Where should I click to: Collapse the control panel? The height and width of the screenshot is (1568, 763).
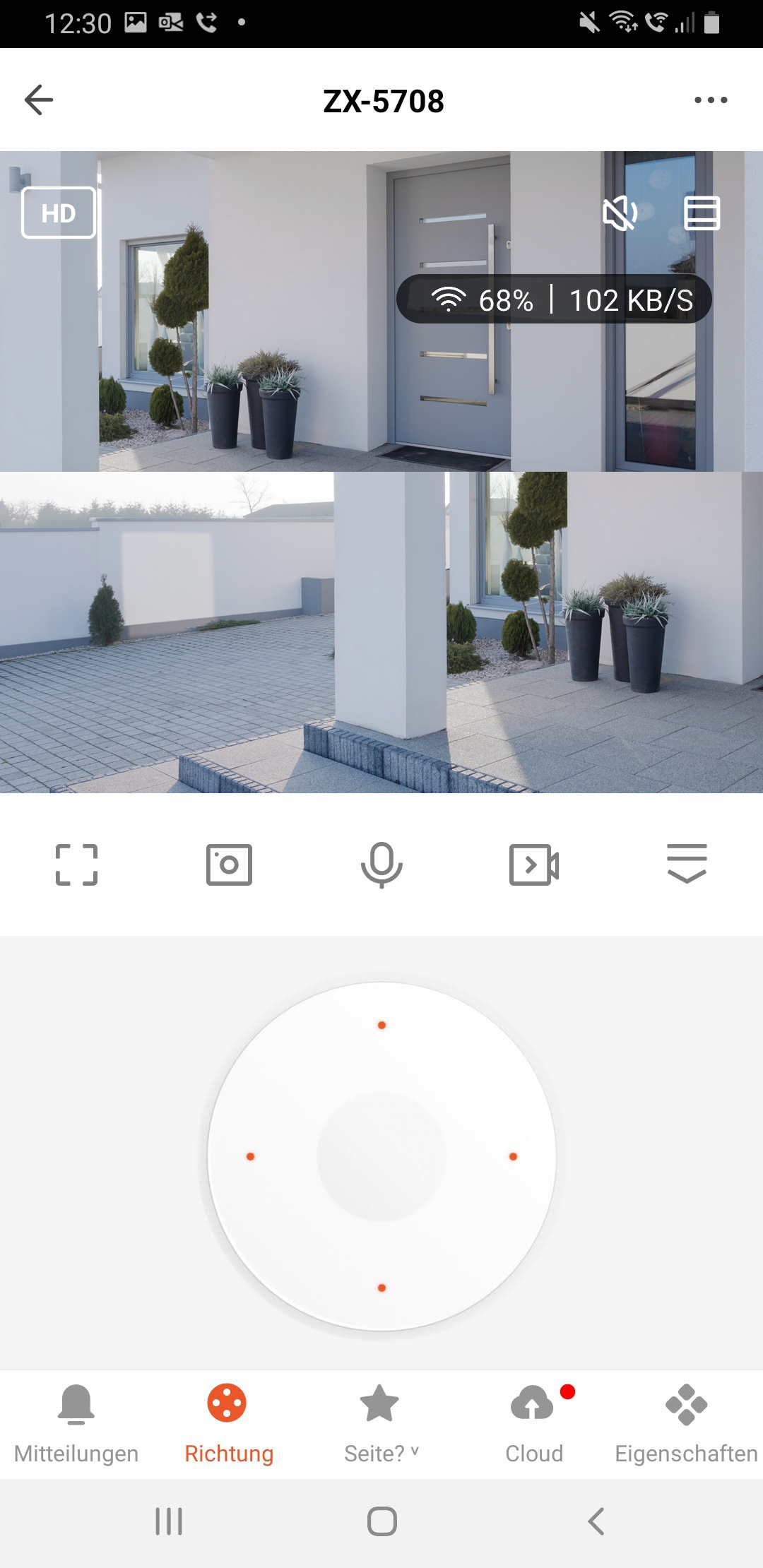coord(687,863)
